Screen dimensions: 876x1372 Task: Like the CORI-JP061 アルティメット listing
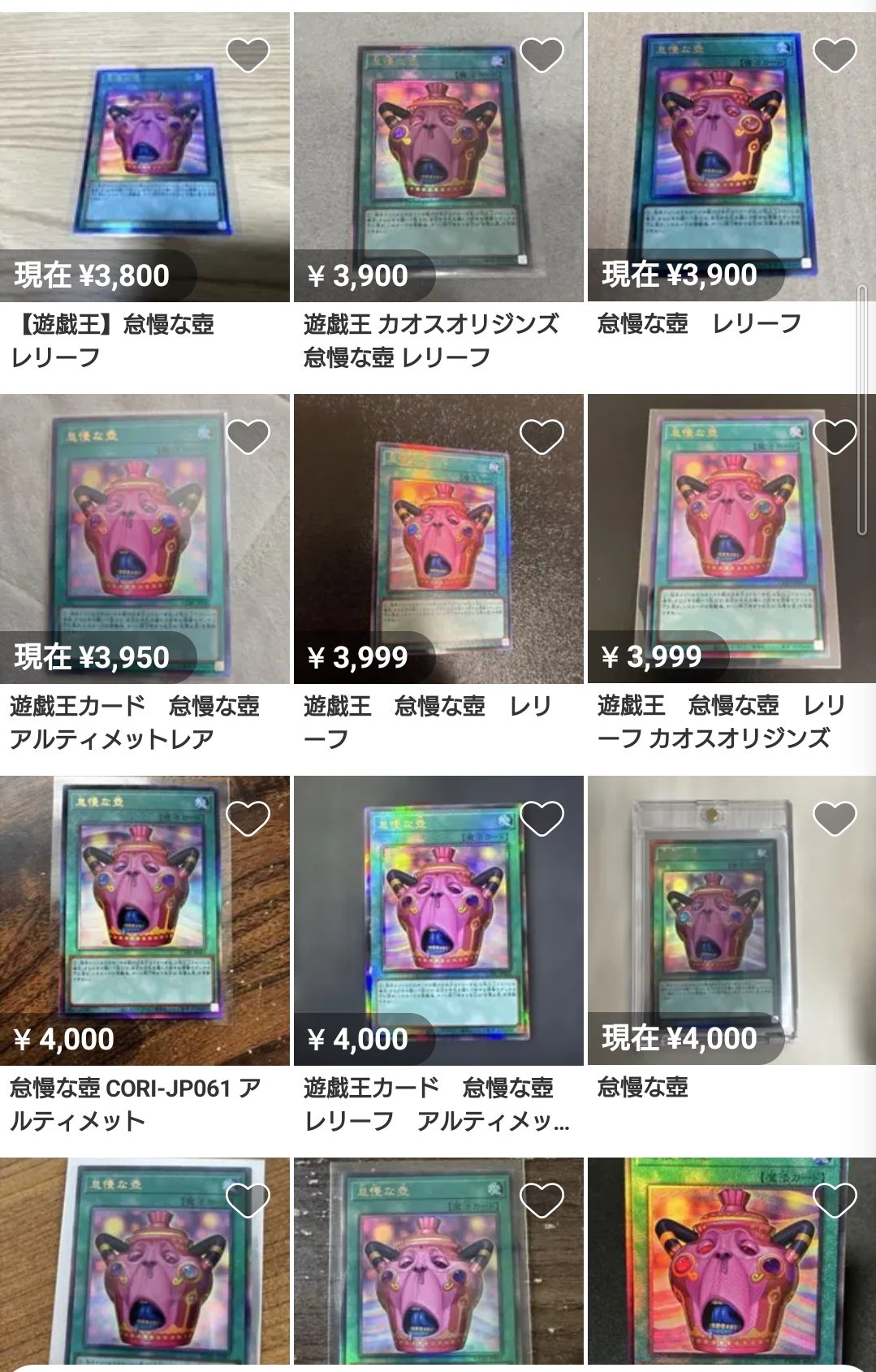click(x=248, y=819)
